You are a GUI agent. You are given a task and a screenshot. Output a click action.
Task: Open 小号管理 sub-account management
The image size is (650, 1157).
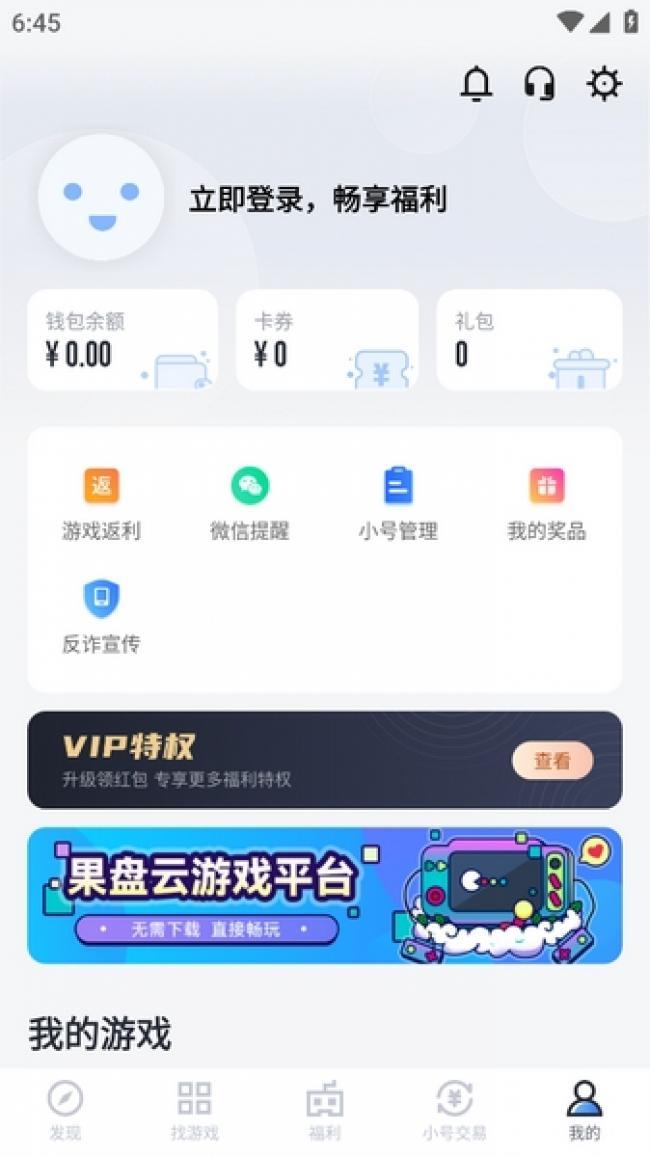click(398, 504)
